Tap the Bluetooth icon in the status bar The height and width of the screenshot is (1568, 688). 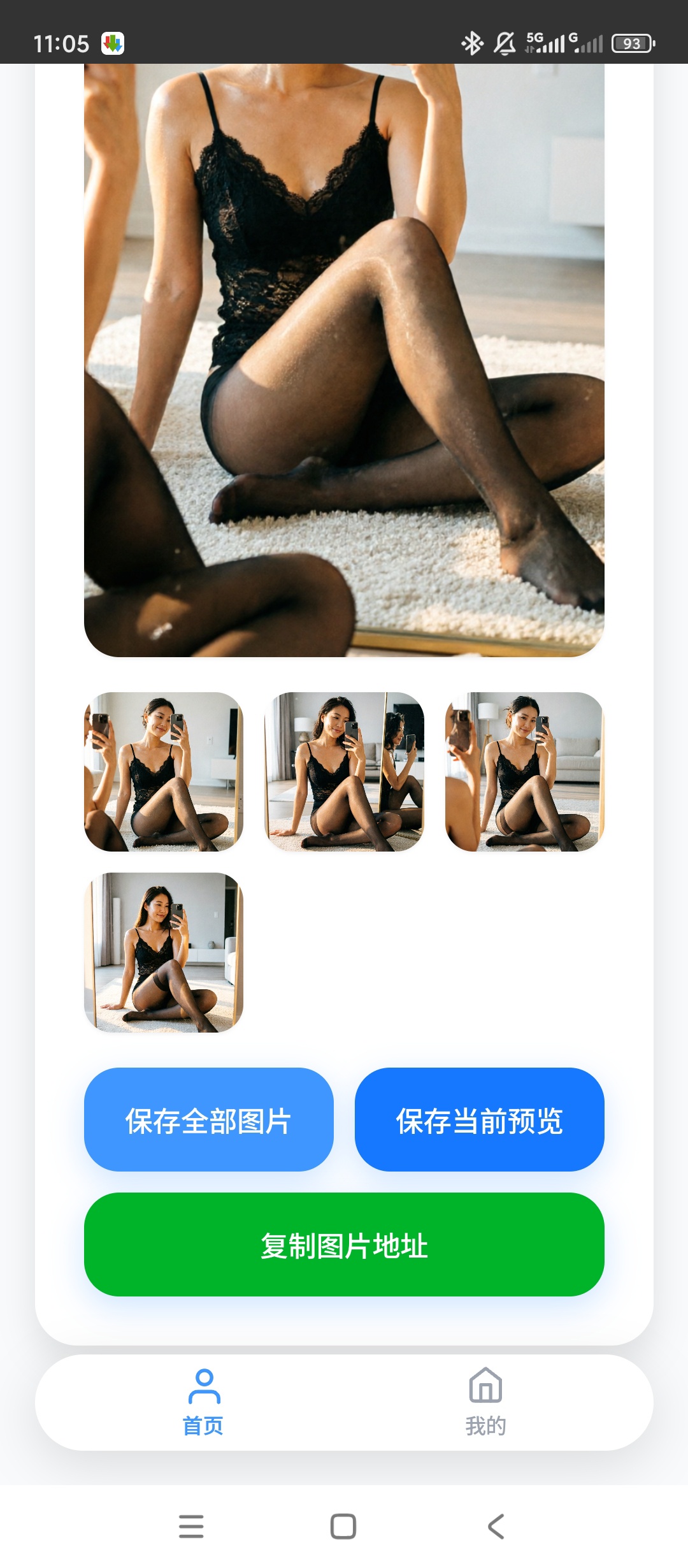471,42
